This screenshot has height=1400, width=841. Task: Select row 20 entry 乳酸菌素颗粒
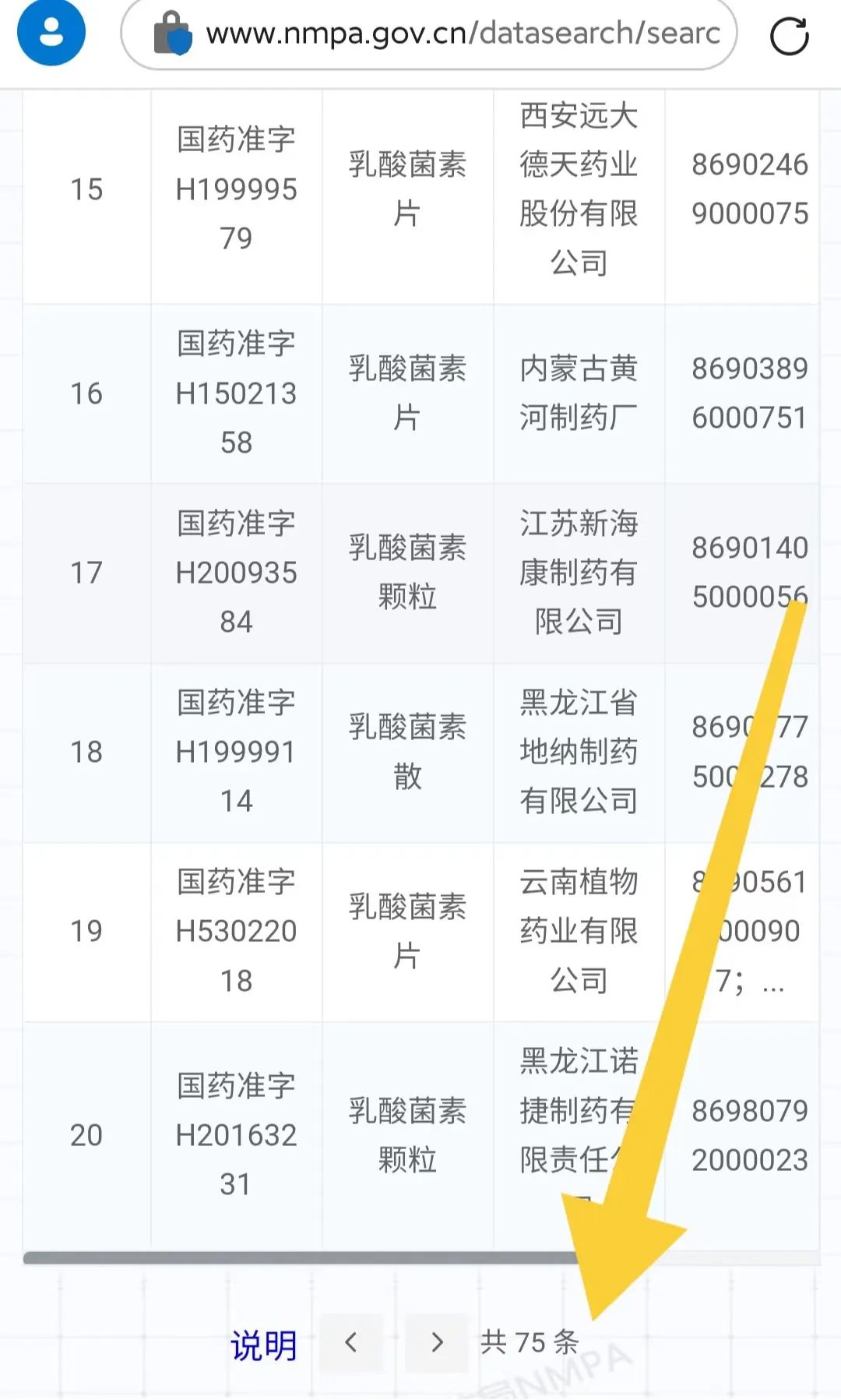pos(406,1135)
